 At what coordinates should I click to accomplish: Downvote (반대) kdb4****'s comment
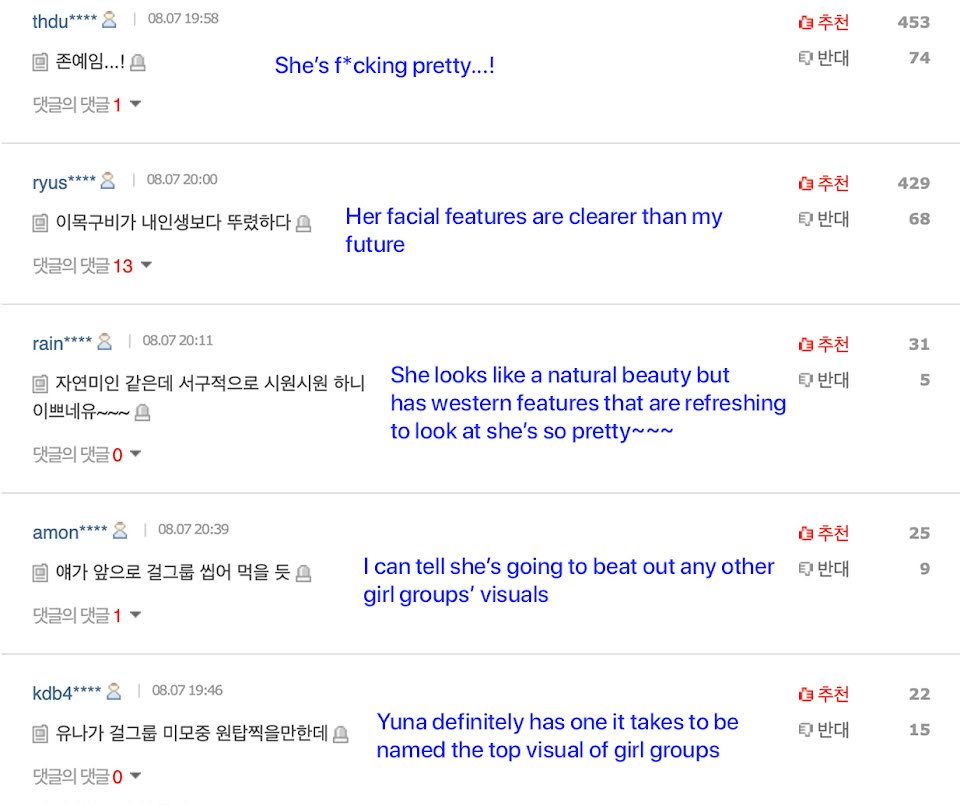pos(823,730)
